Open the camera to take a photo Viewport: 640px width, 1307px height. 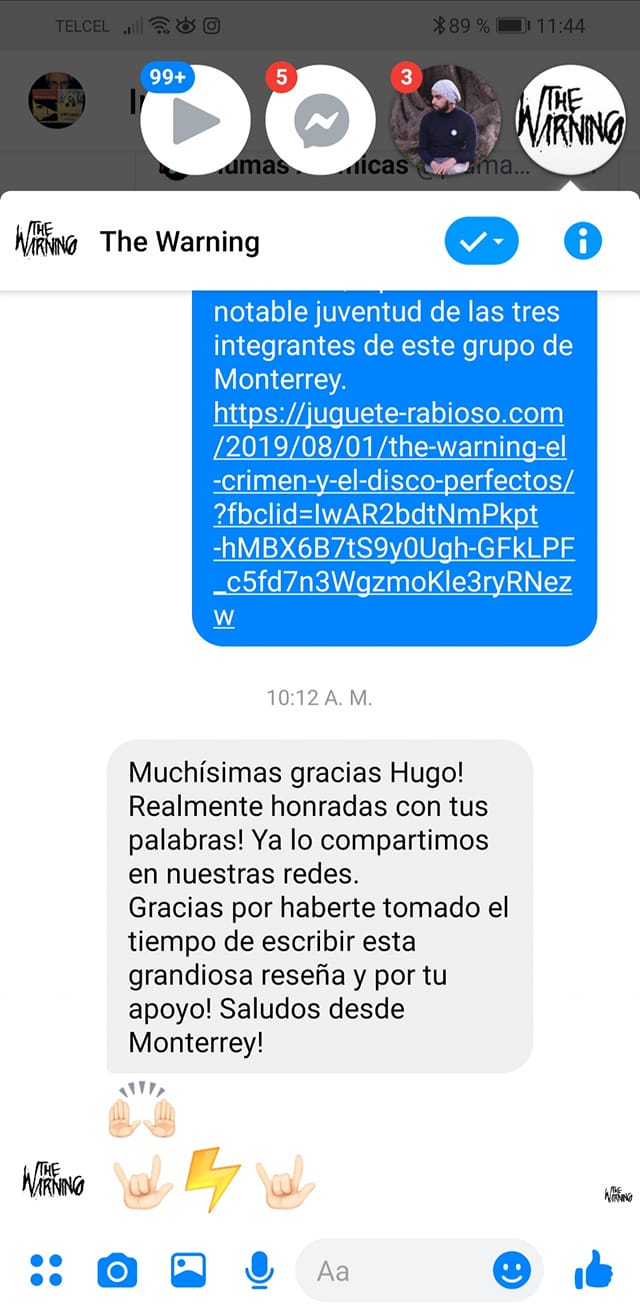tap(117, 1270)
